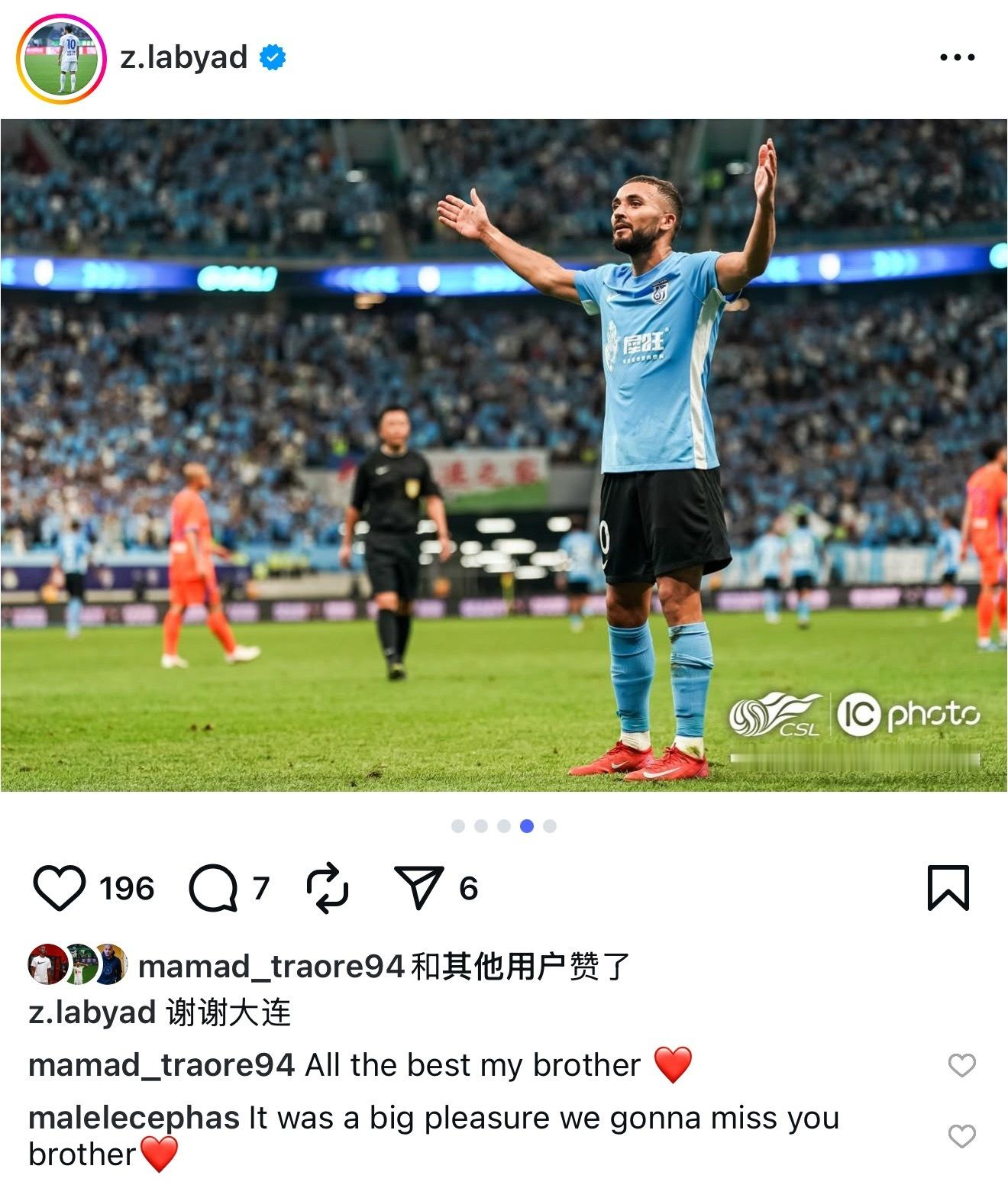
Task: Tap the post photo
Action: 504,455
